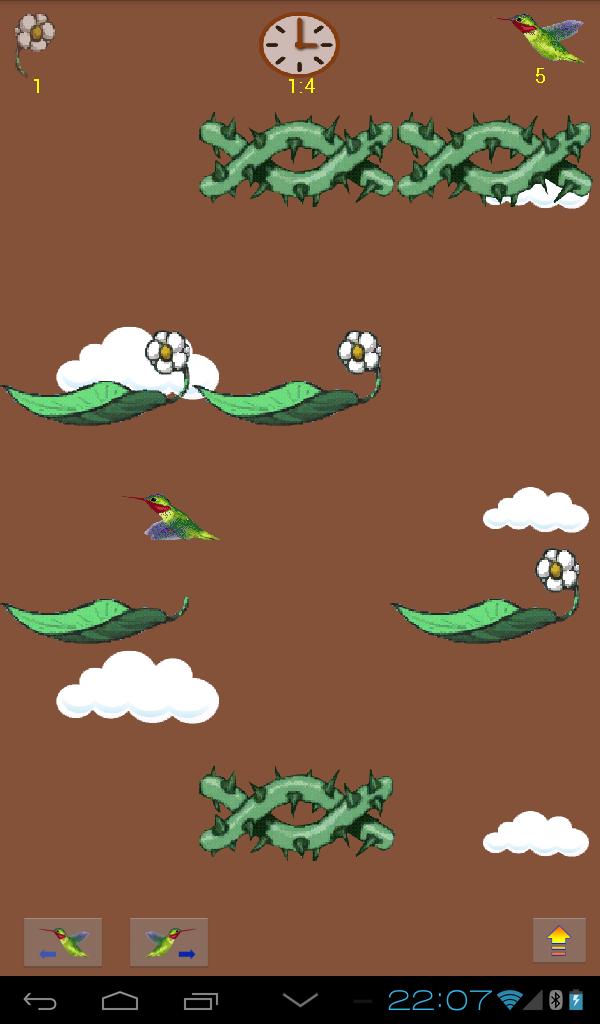Go to the home screen
The image size is (600, 1024).
(120, 999)
